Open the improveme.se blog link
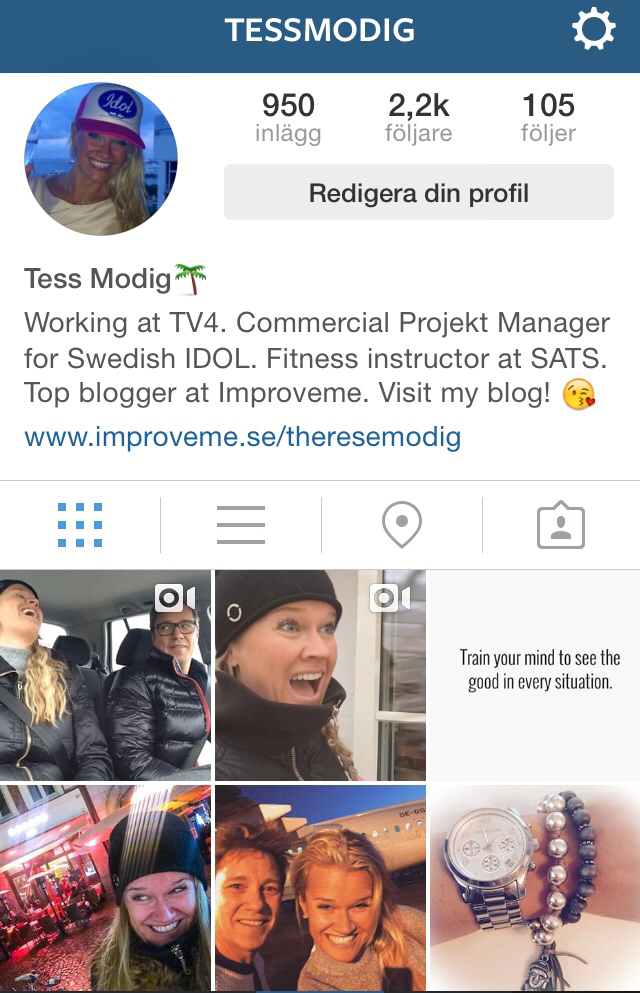Viewport: 640px width, 993px height. pyautogui.click(x=242, y=437)
